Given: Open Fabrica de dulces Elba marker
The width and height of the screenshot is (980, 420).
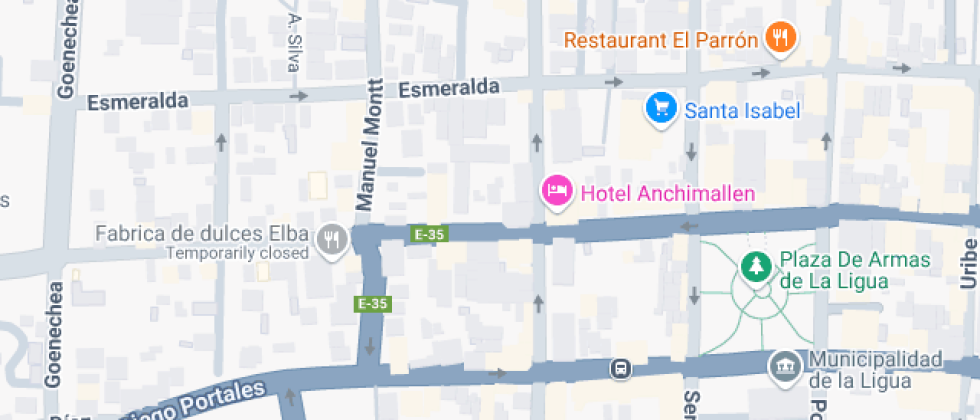Looking at the screenshot, I should pos(332,240).
